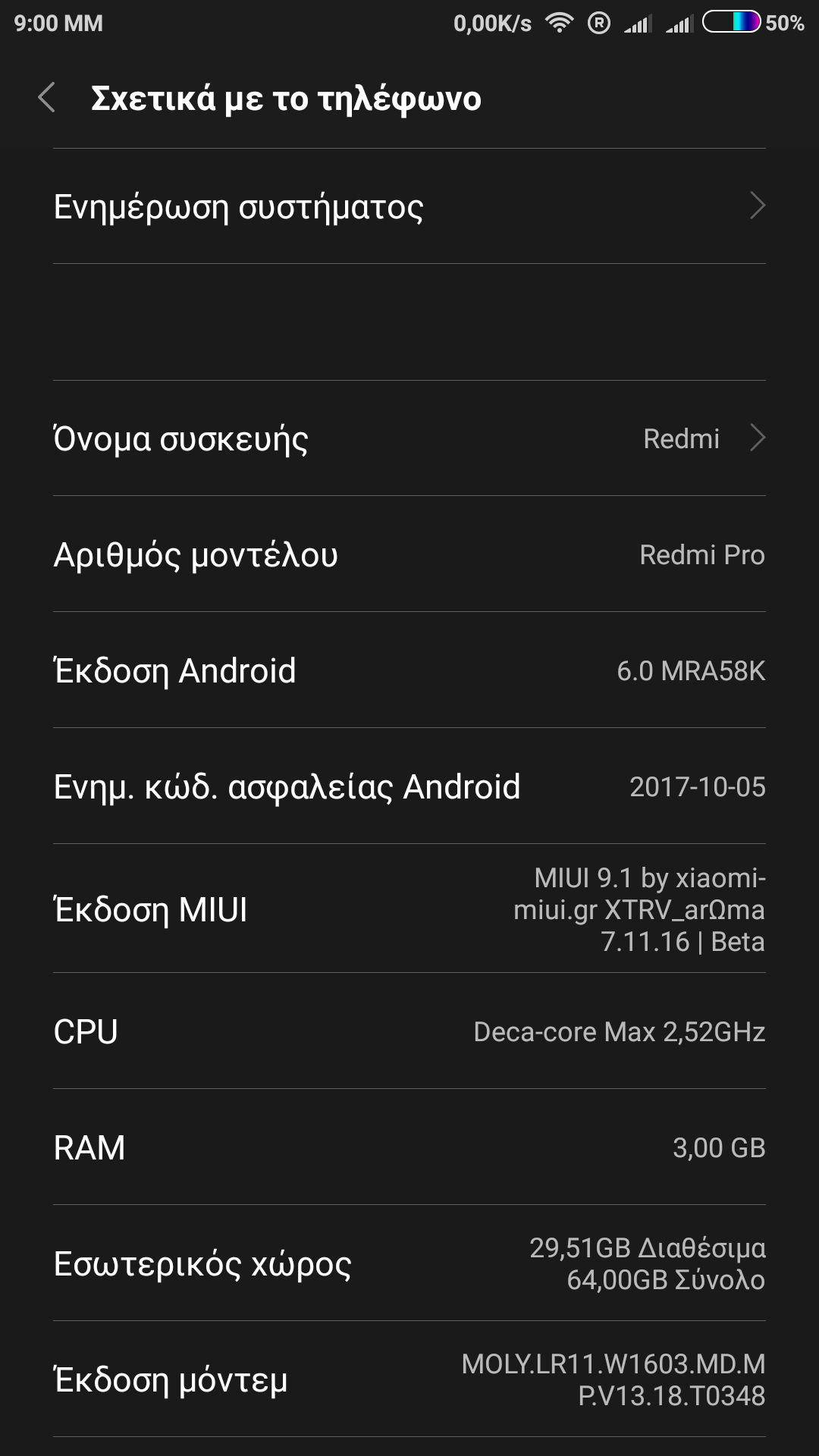Tap the Έκδοση Android row

(x=409, y=670)
